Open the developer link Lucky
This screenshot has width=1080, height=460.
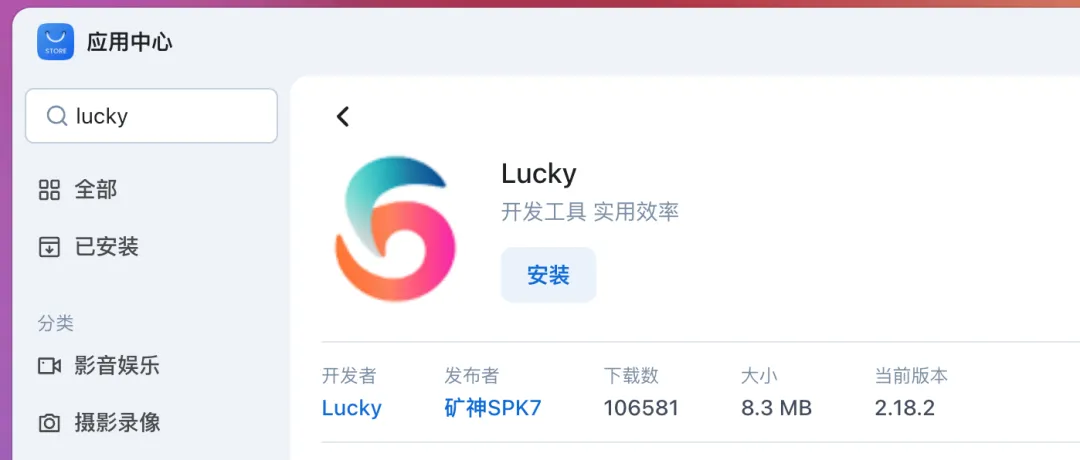tap(351, 408)
